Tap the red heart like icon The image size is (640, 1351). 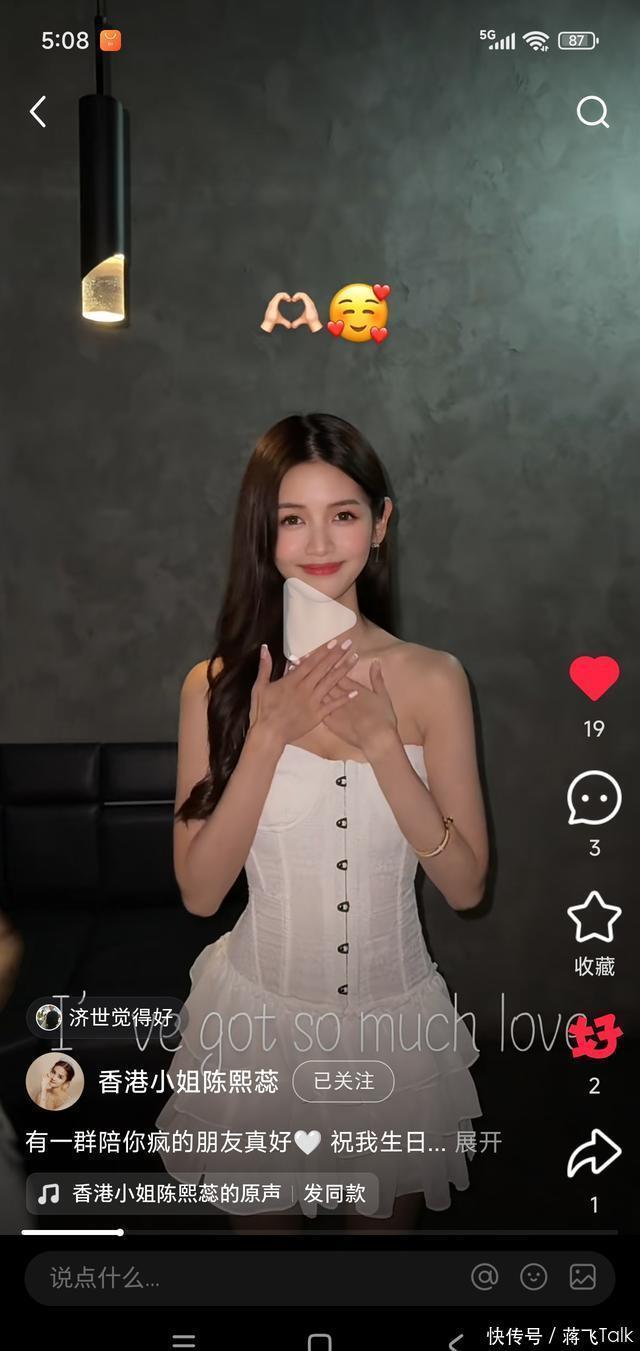(x=594, y=680)
